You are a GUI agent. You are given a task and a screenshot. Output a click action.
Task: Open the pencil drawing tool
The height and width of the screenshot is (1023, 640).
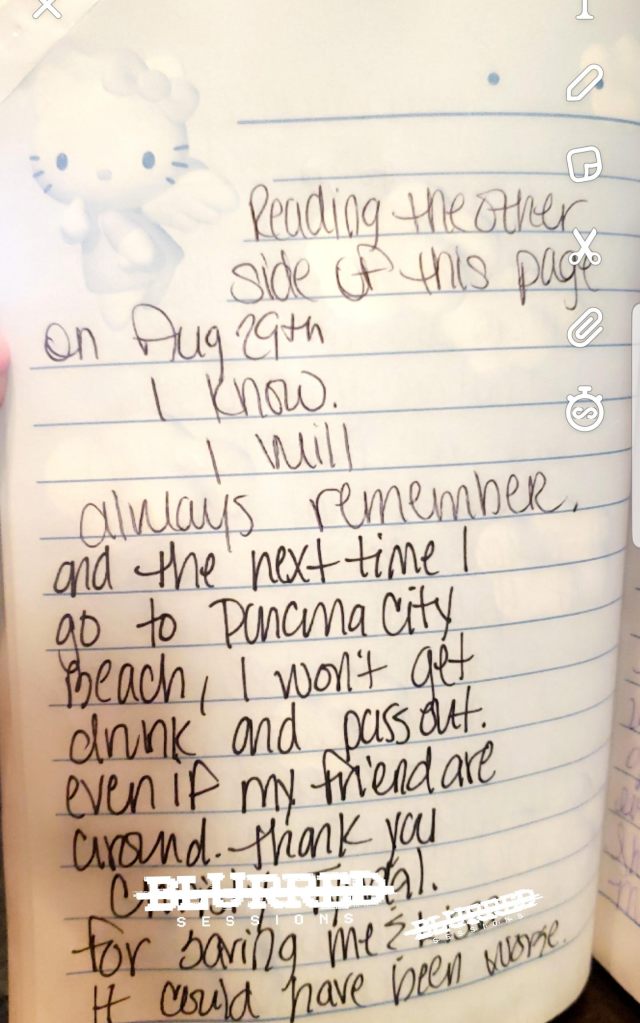(x=584, y=82)
